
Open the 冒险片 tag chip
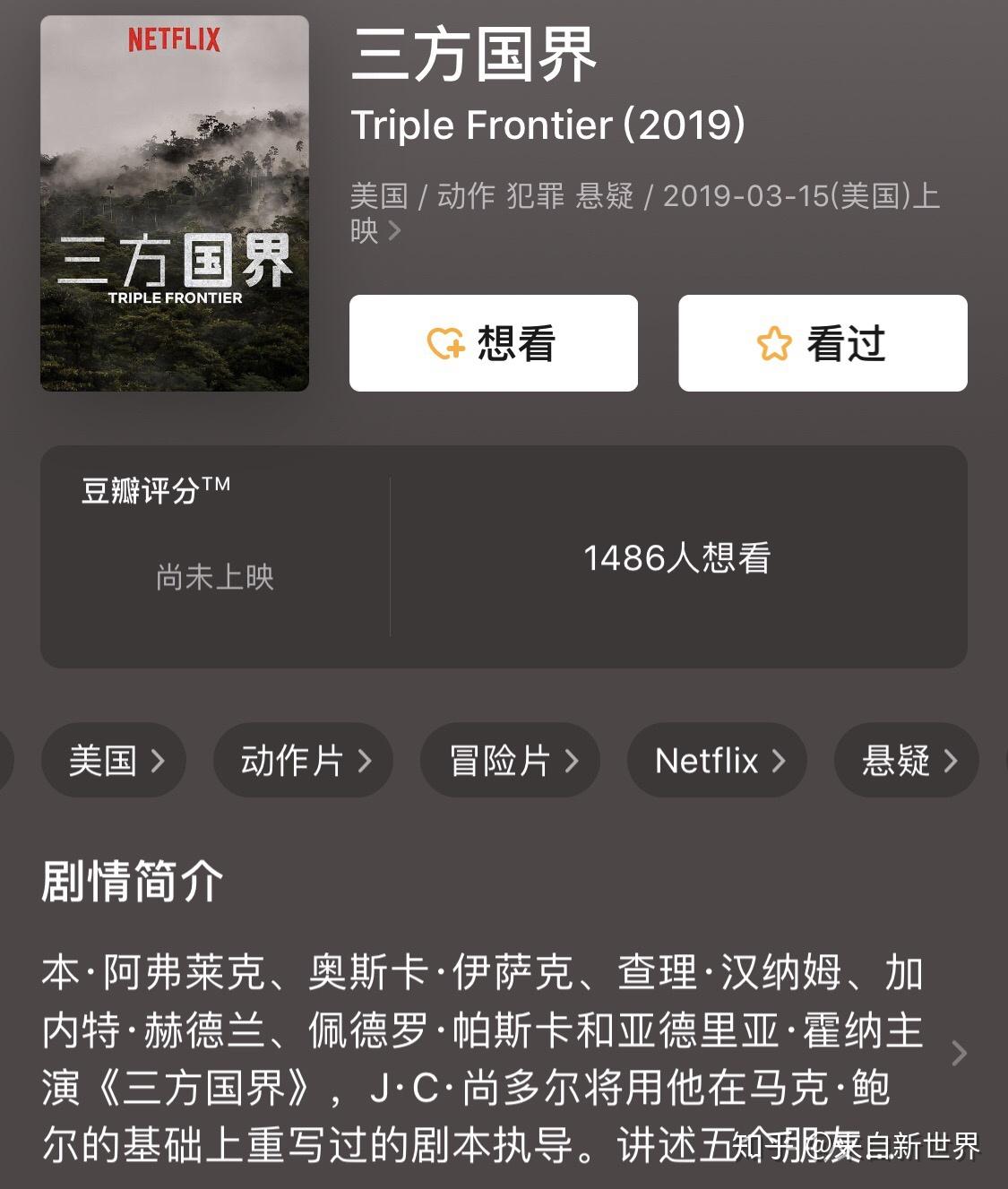point(511,761)
